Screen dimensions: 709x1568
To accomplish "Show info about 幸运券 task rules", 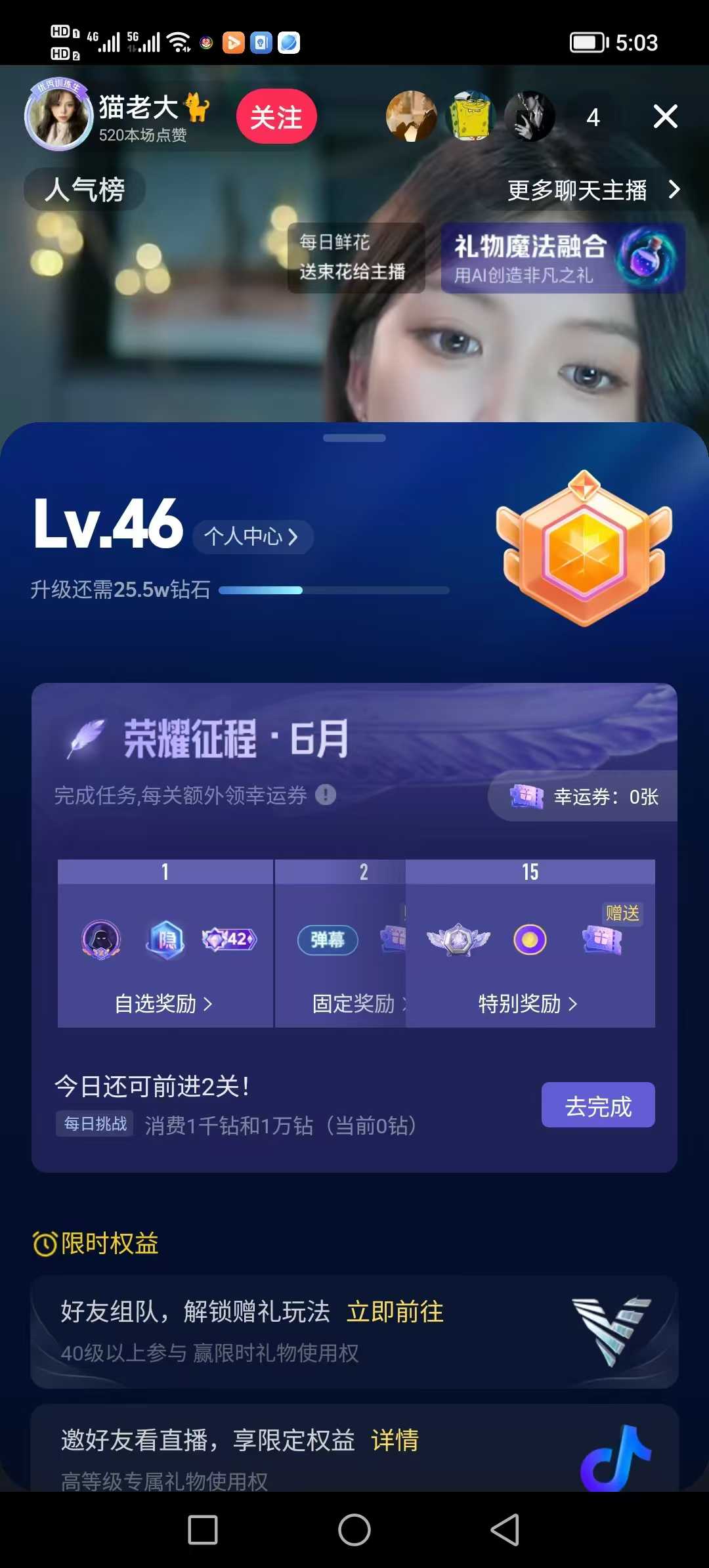I will (326, 795).
